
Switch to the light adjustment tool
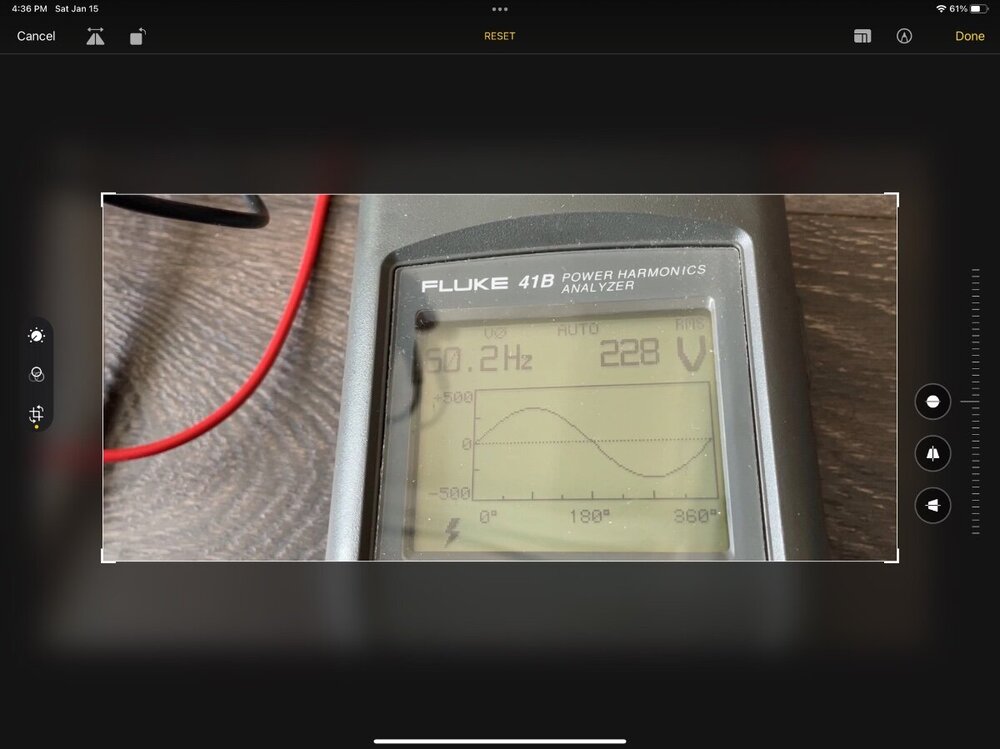pyautogui.click(x=37, y=336)
